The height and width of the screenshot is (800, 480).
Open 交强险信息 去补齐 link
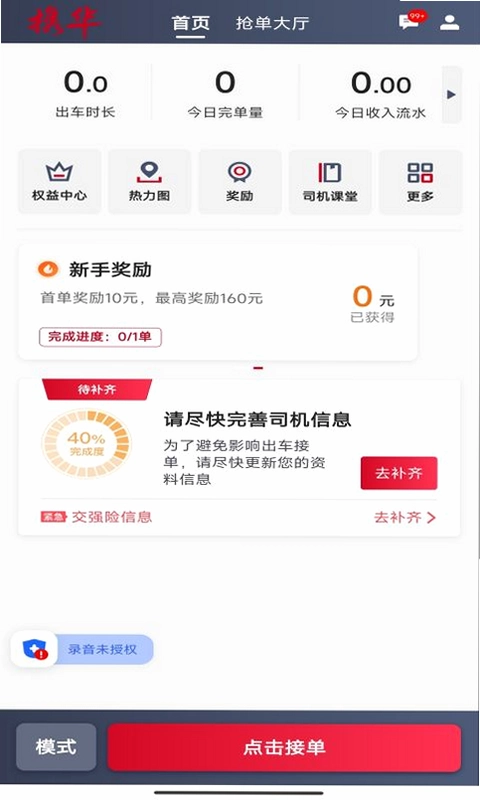click(405, 517)
